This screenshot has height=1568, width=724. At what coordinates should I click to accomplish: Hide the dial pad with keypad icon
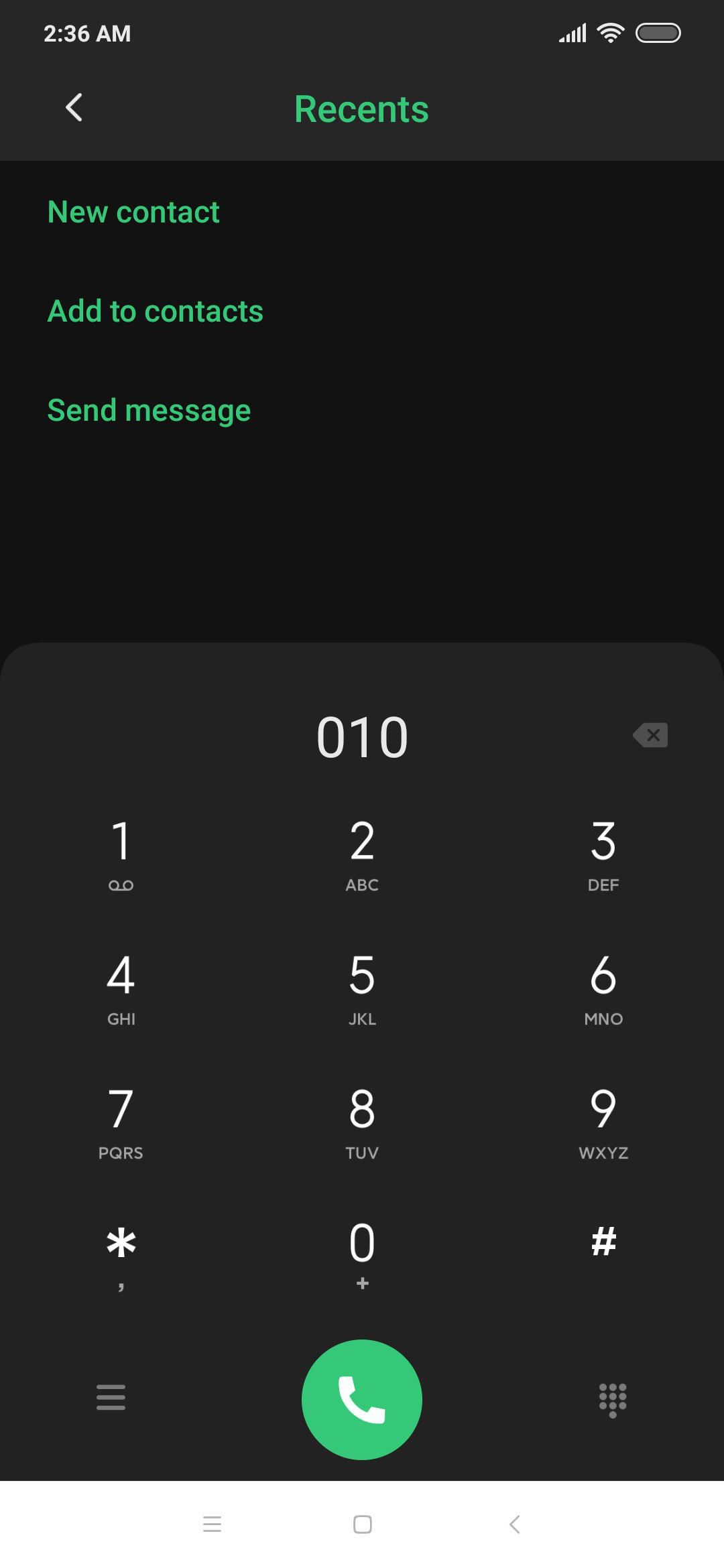(x=613, y=1400)
